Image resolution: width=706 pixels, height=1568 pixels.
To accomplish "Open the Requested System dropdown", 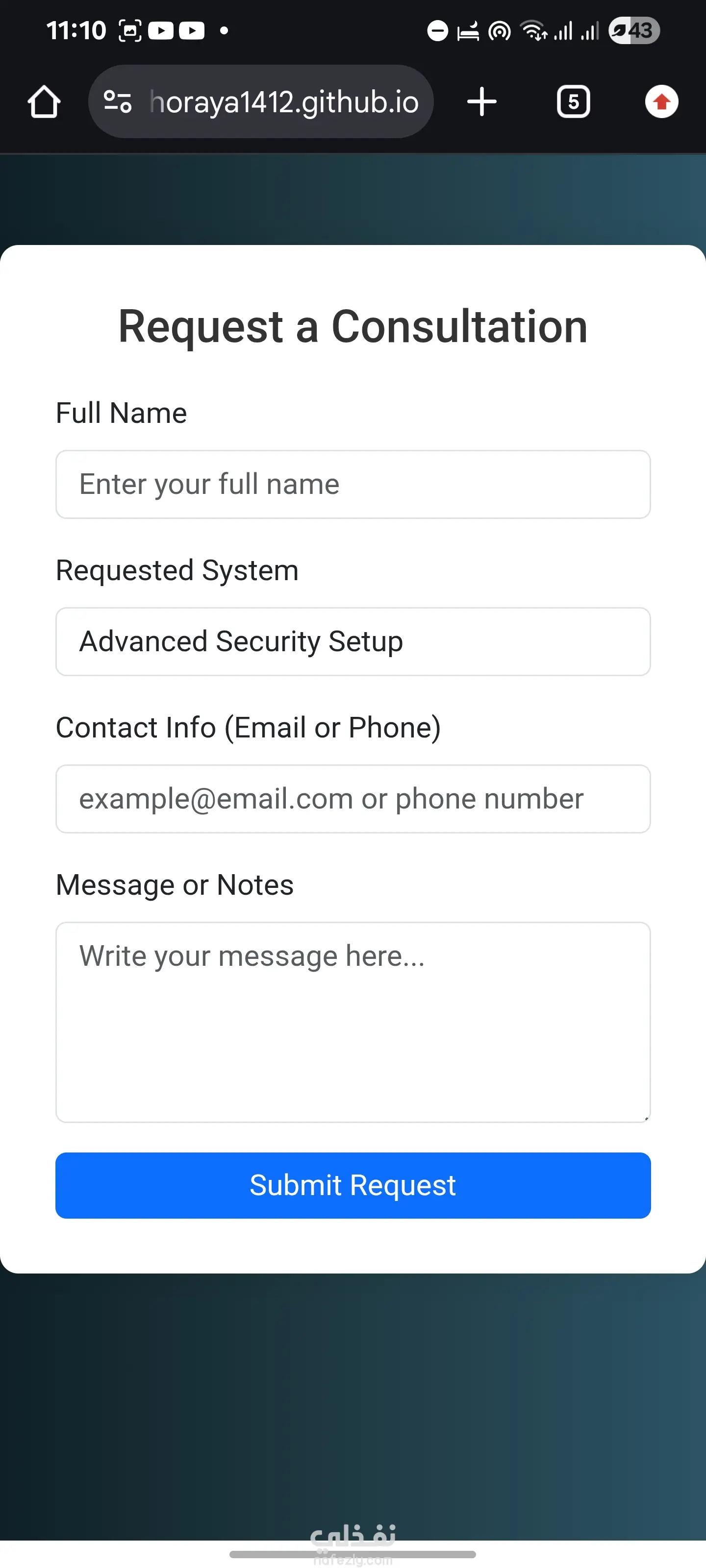I will pyautogui.click(x=353, y=641).
